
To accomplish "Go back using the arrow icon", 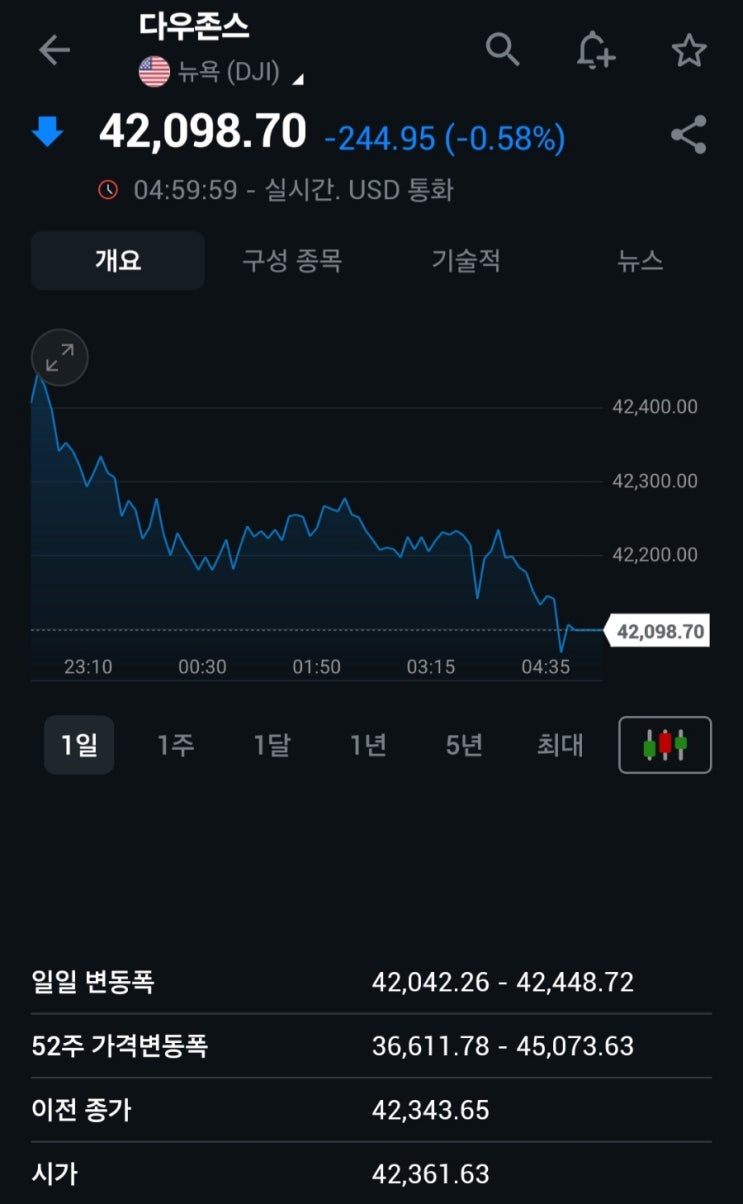I will point(54,50).
